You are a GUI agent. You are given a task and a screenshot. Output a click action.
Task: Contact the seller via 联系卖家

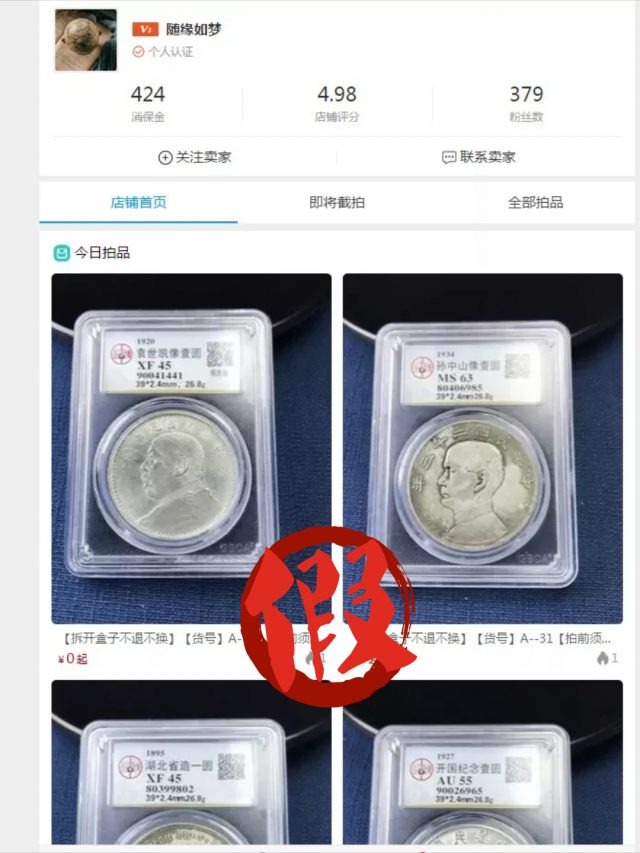479,157
